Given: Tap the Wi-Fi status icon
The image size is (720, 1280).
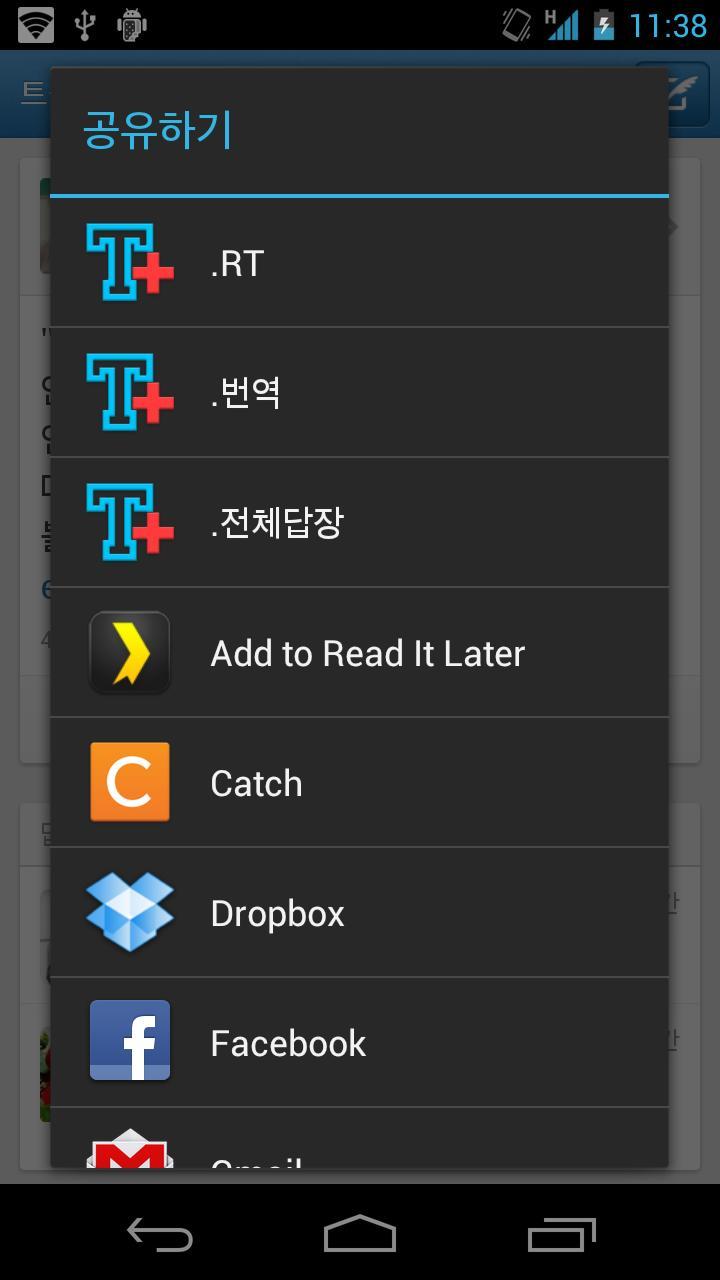Looking at the screenshot, I should [x=33, y=24].
